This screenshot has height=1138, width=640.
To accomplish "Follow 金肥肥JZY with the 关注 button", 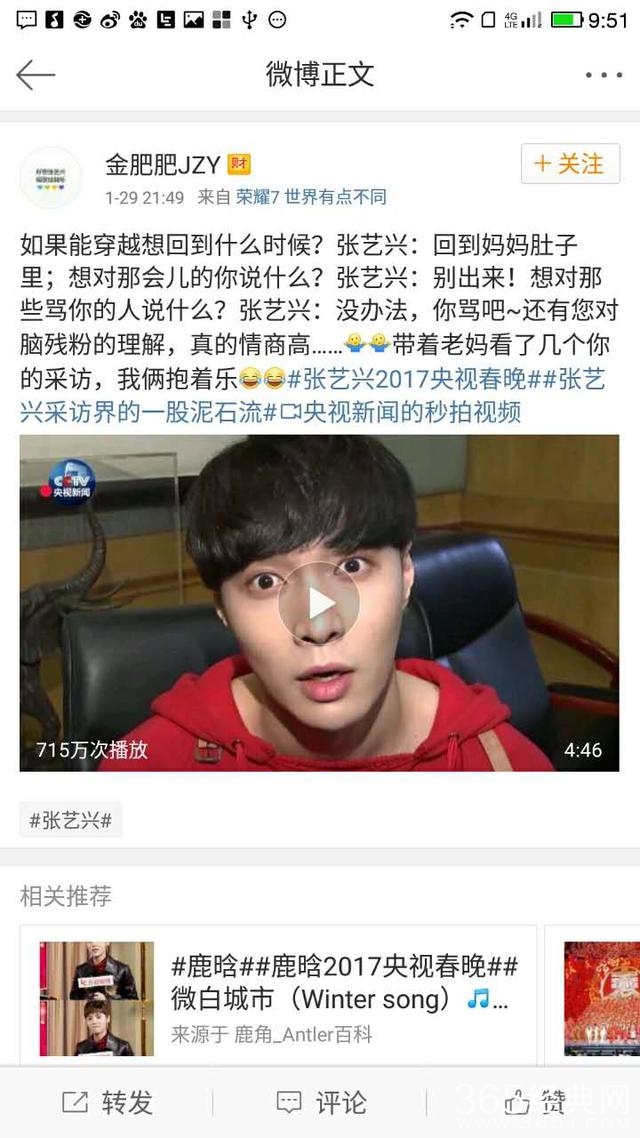I will [x=570, y=164].
